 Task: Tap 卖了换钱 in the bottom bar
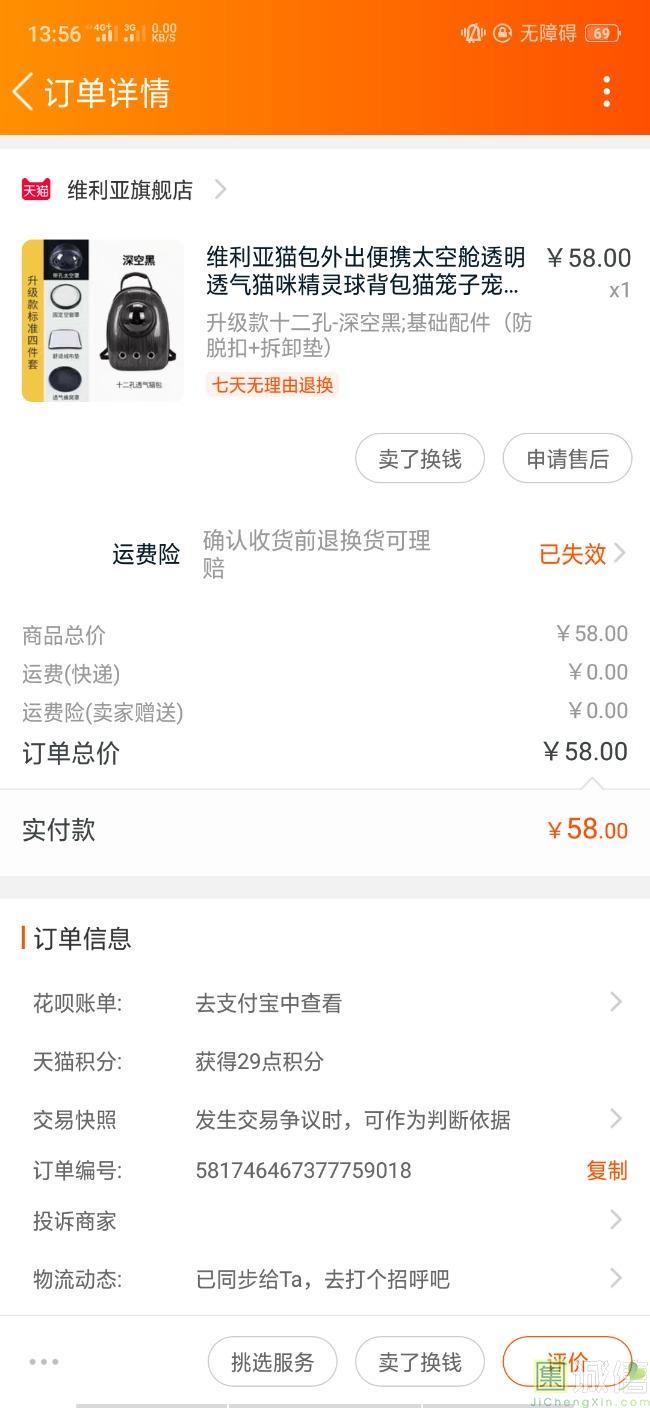tap(420, 1361)
